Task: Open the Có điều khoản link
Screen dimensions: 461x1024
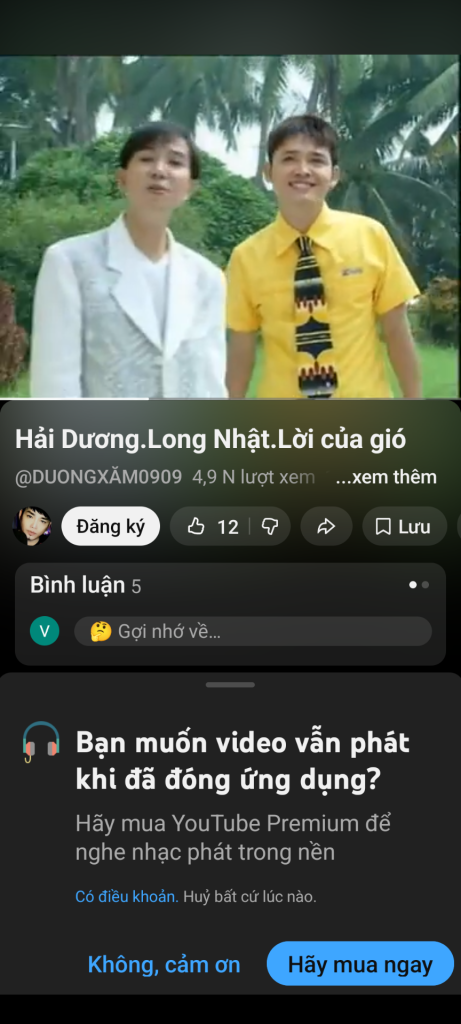Action: coord(127,897)
